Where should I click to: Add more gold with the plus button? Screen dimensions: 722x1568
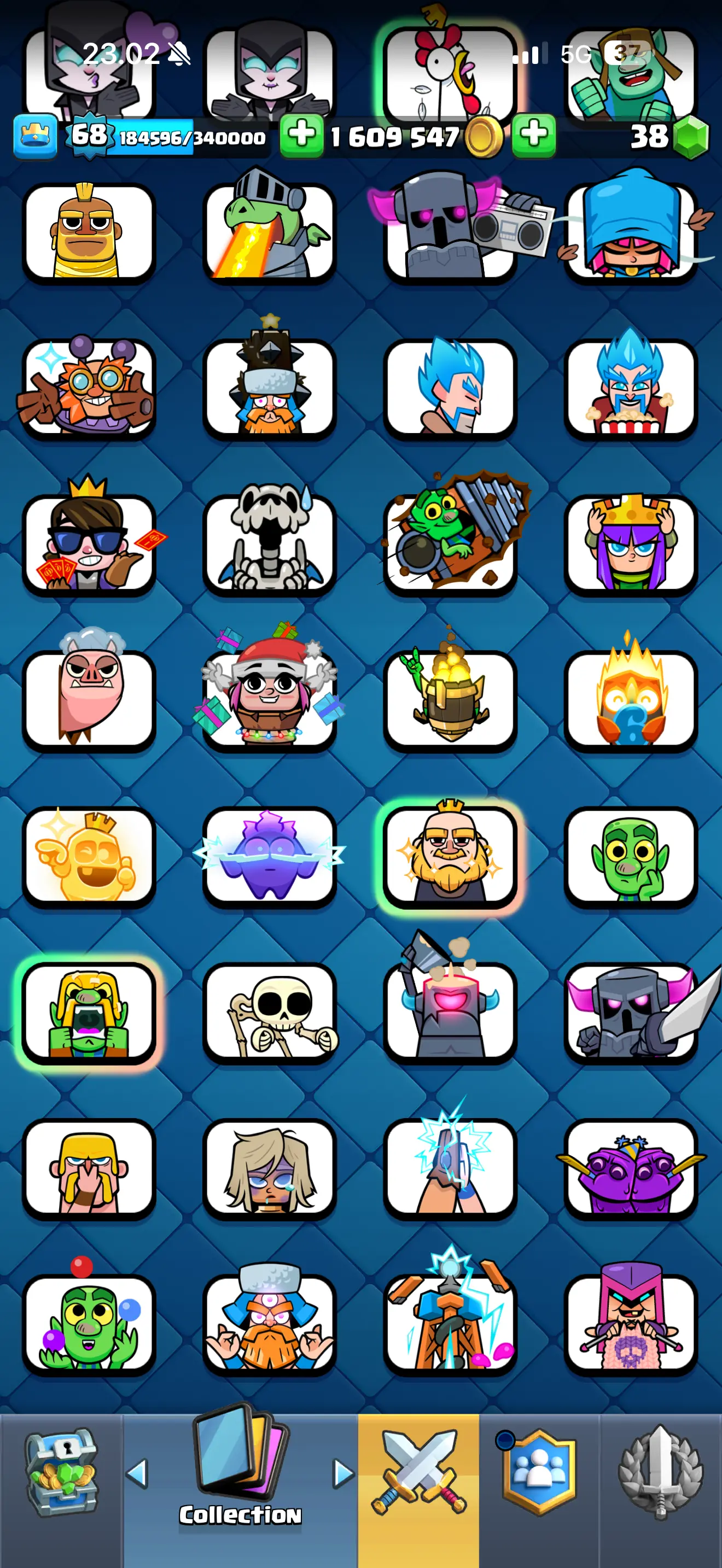(x=301, y=135)
